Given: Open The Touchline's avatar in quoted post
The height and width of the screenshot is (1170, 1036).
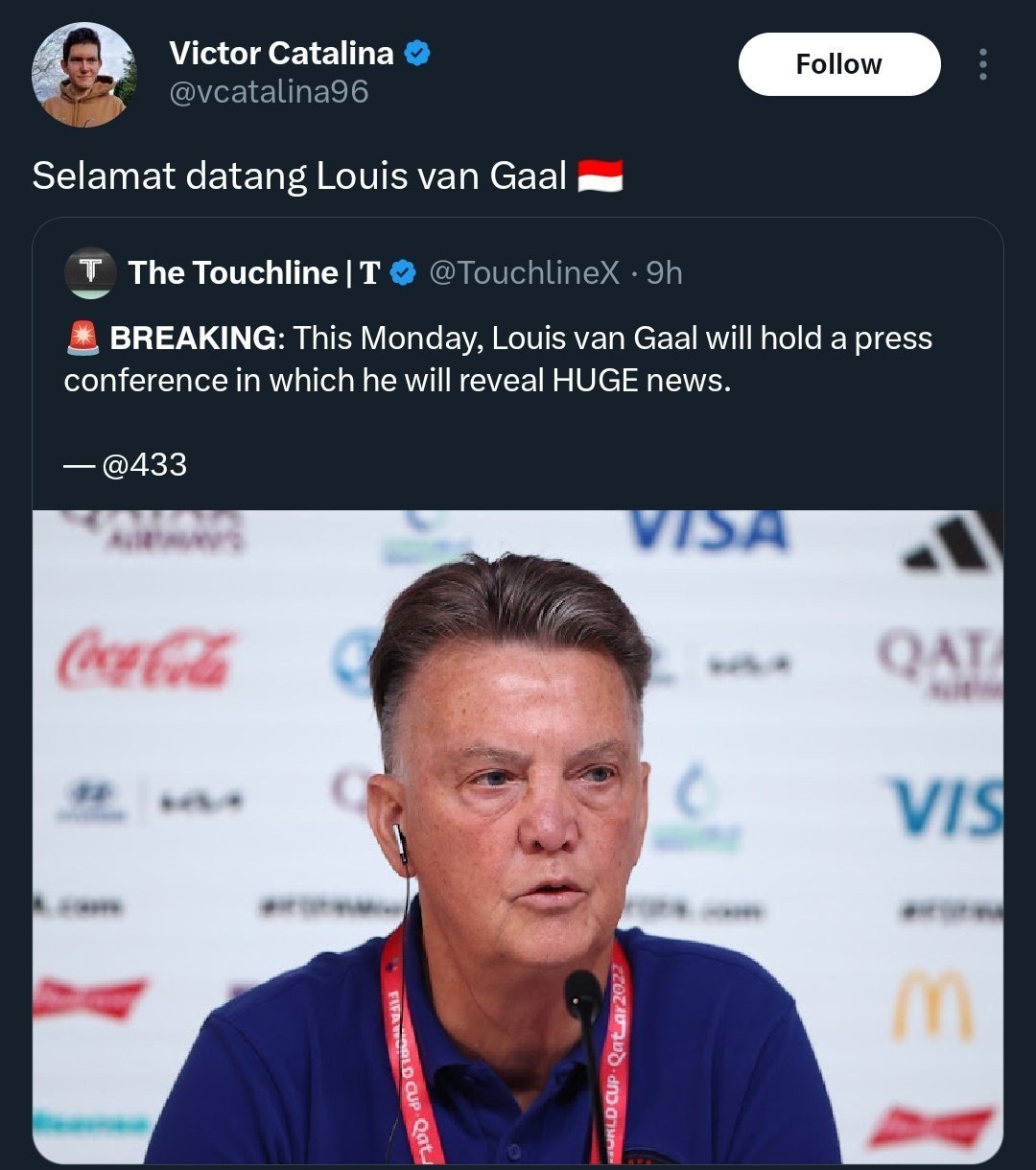Looking at the screenshot, I should click(90, 273).
